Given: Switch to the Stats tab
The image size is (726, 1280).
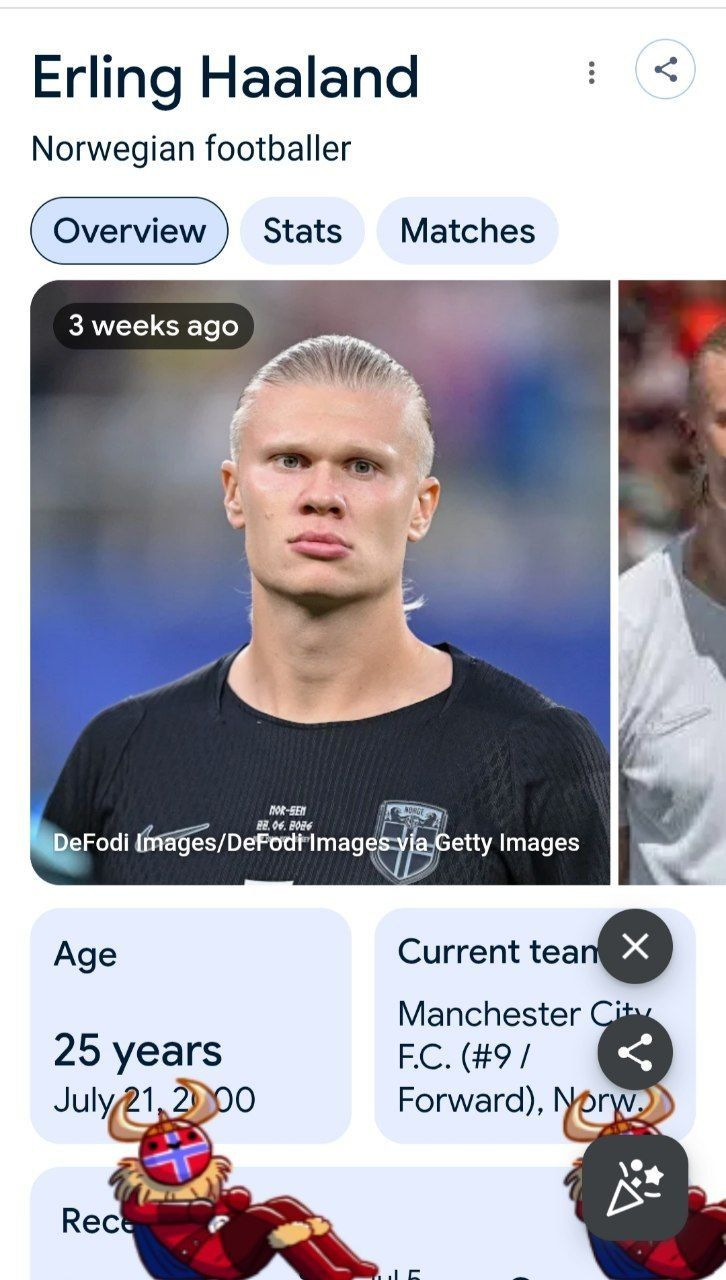Looking at the screenshot, I should (302, 231).
